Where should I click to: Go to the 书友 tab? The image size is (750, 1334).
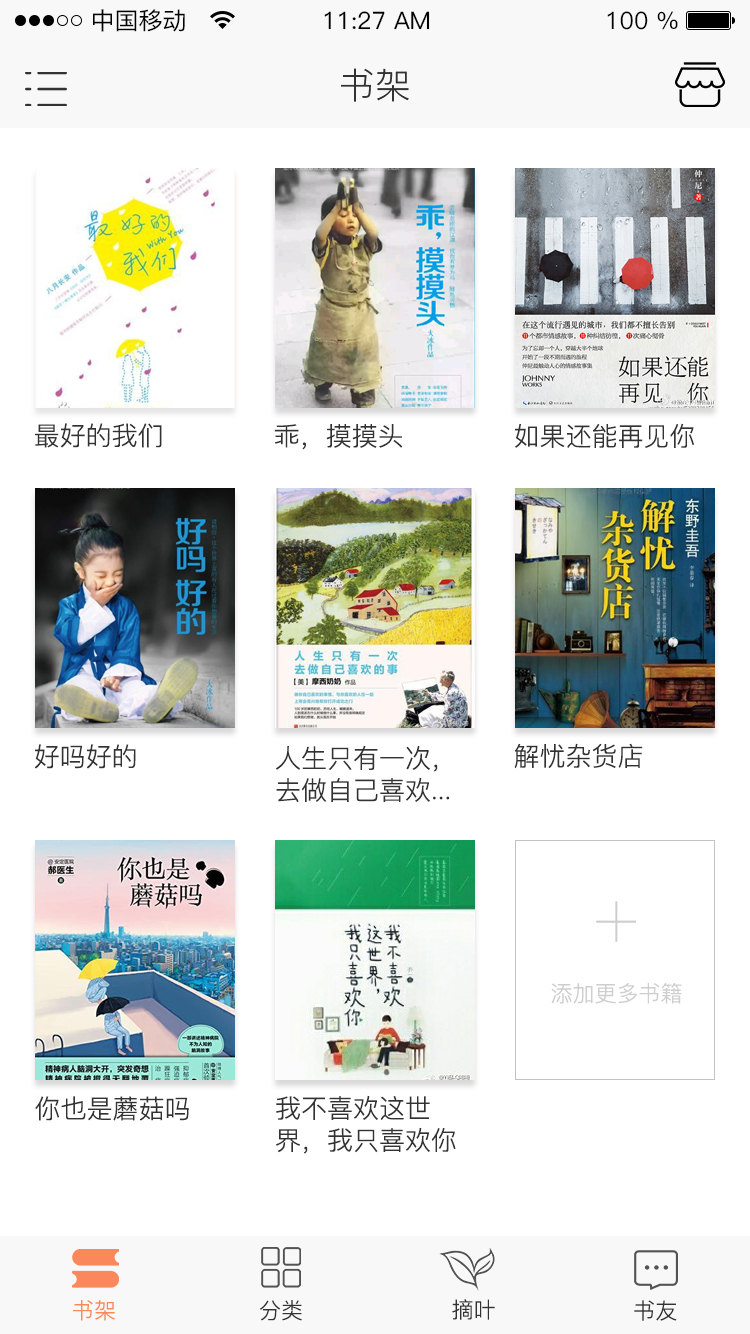click(x=656, y=1285)
